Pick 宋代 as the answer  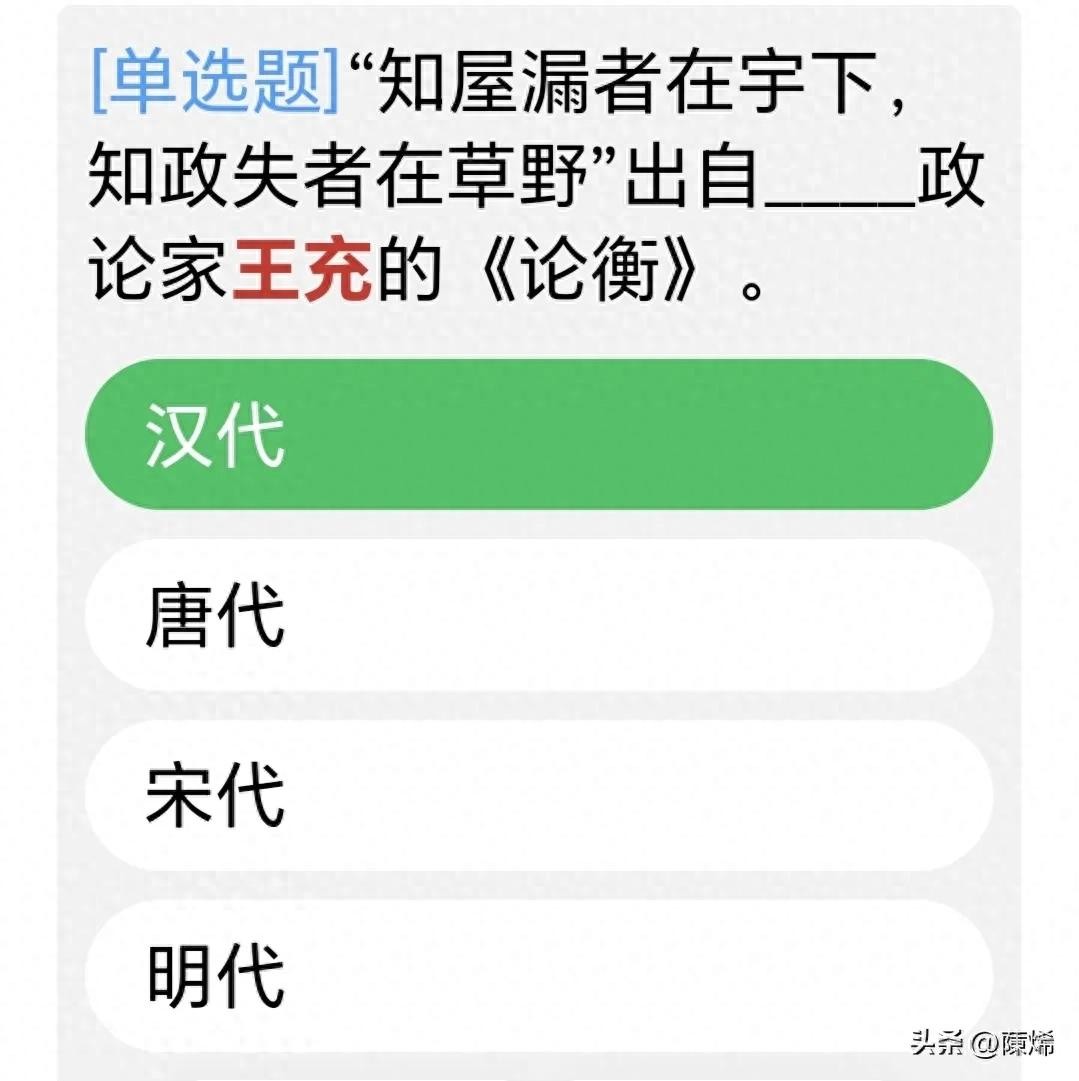click(x=538, y=795)
